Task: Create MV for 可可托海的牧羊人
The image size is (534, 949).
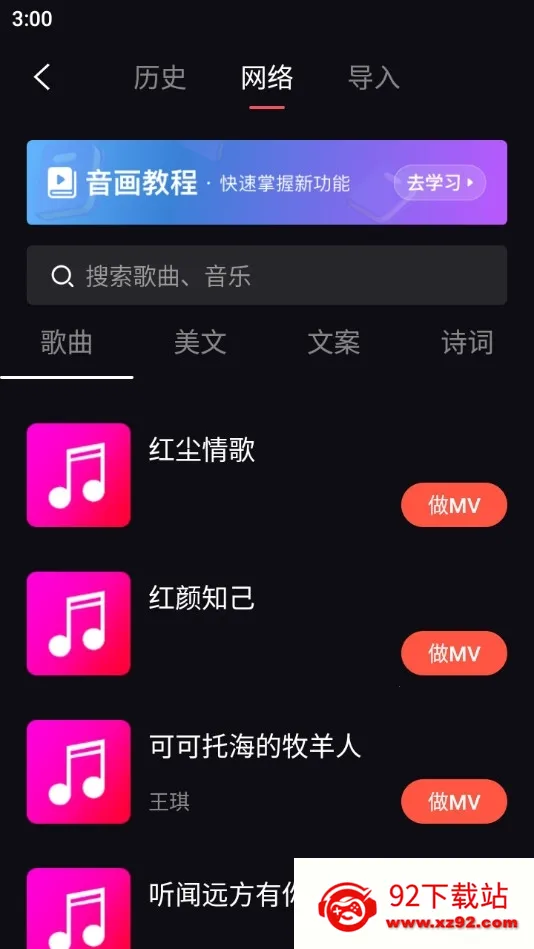Action: point(454,802)
